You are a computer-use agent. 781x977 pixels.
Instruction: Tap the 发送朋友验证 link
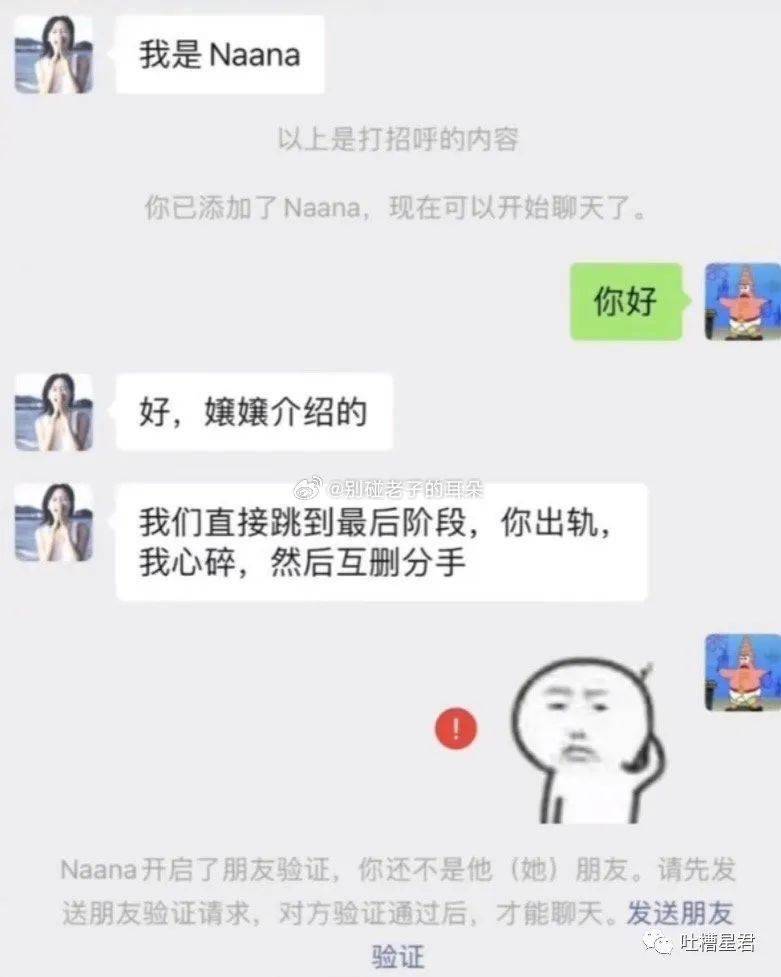click(680, 912)
